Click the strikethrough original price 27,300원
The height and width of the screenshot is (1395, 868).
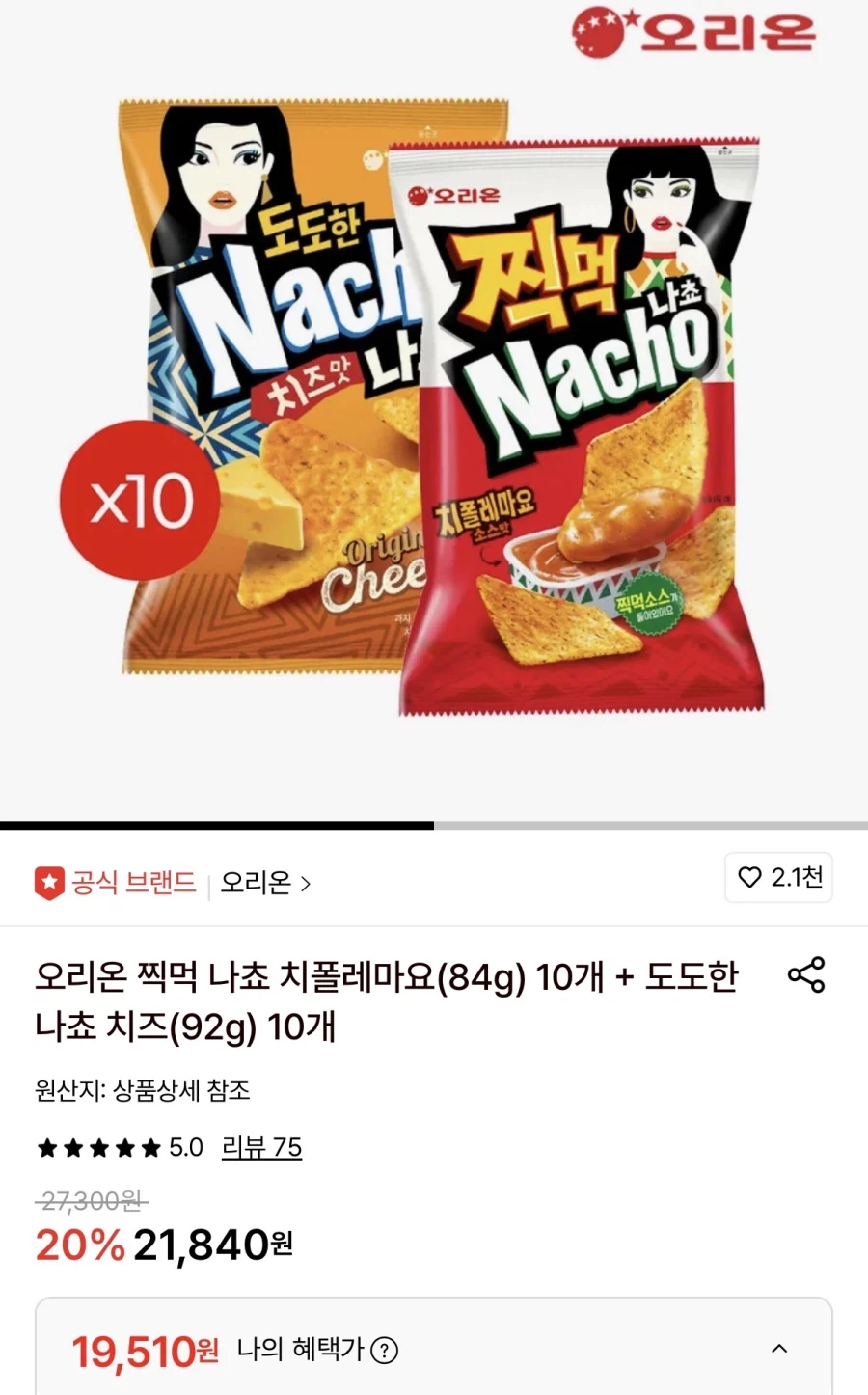point(89,1201)
